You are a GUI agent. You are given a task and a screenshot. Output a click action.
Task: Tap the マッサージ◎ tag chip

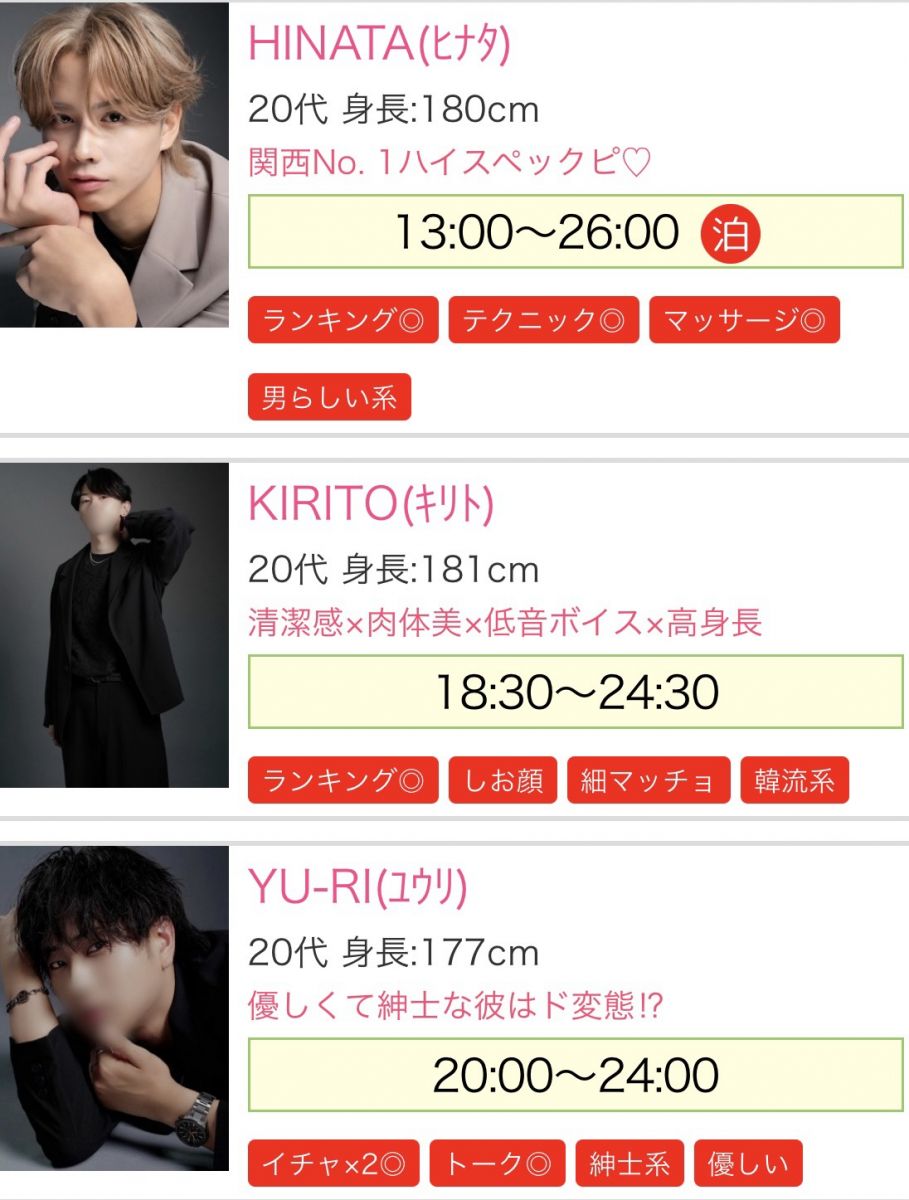(x=744, y=320)
